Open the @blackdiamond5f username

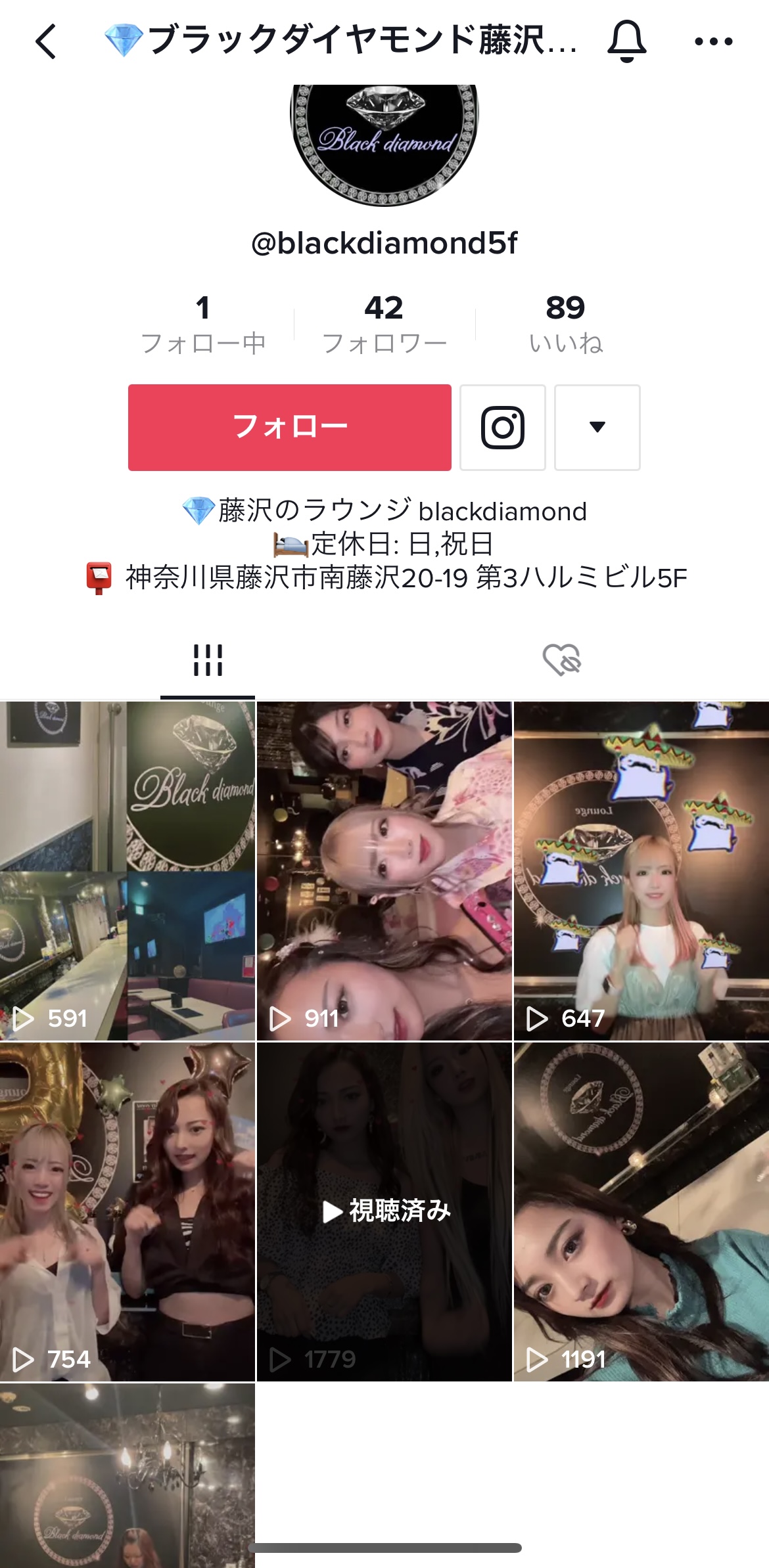(384, 242)
